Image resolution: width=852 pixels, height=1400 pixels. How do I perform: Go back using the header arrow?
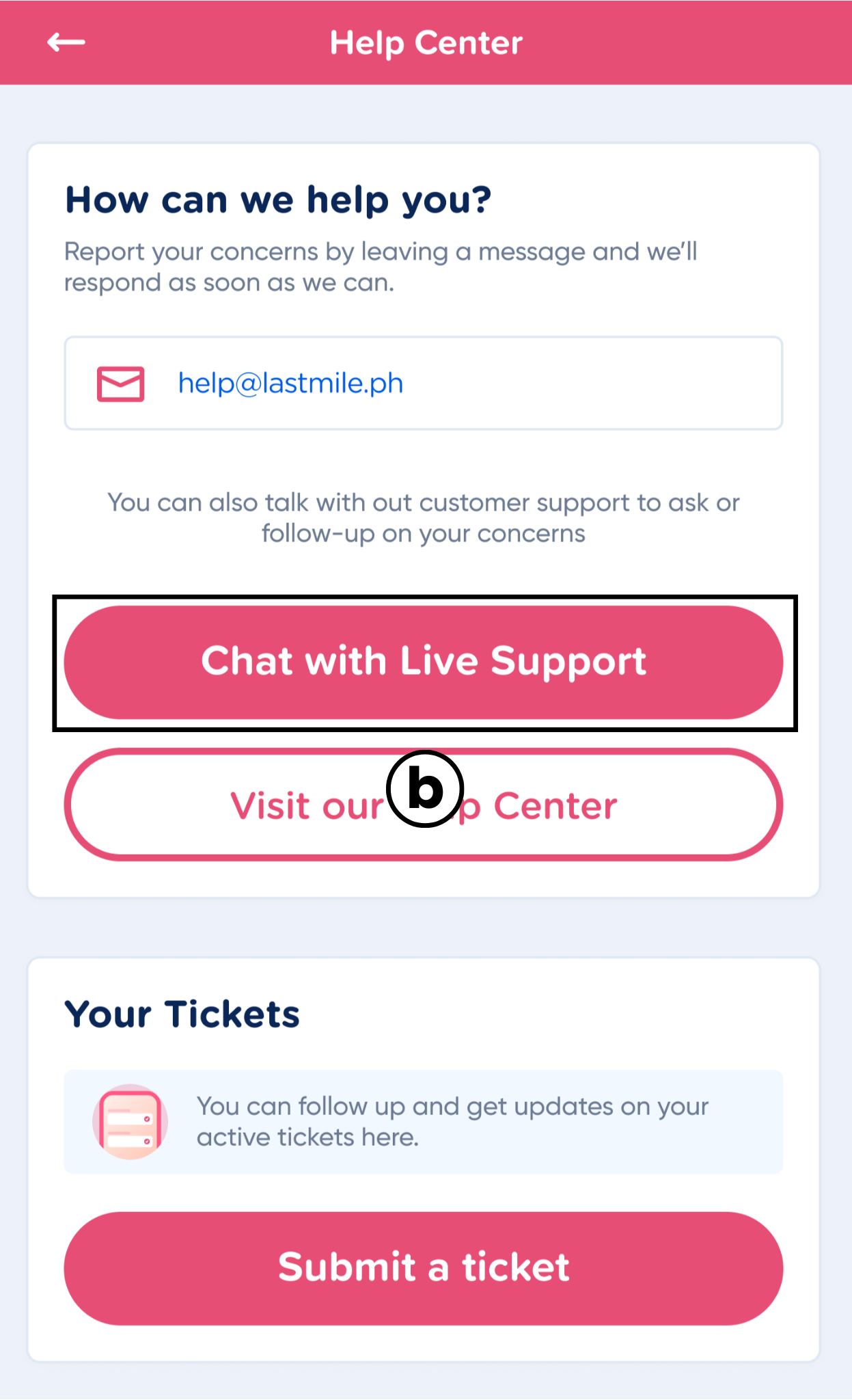pyautogui.click(x=66, y=42)
